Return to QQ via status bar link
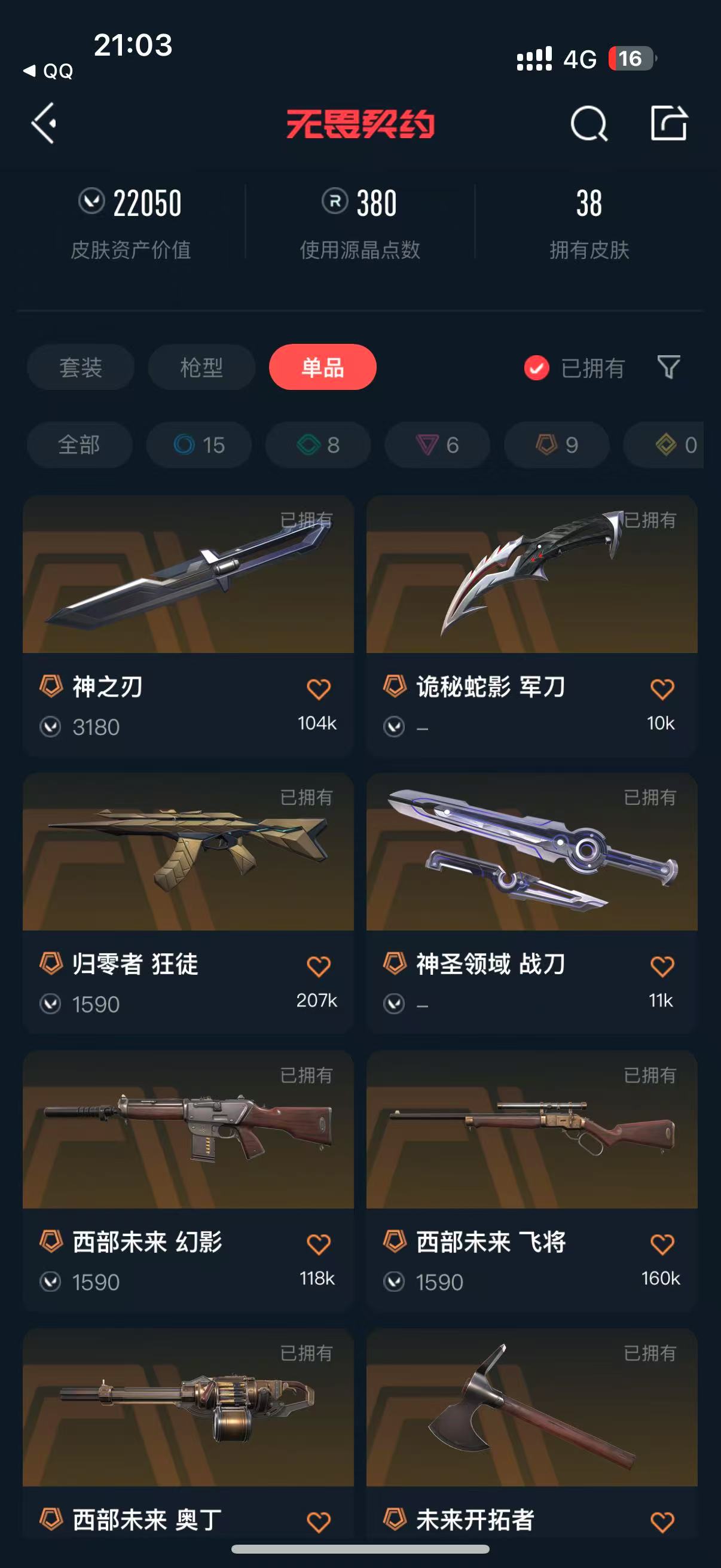 48,71
